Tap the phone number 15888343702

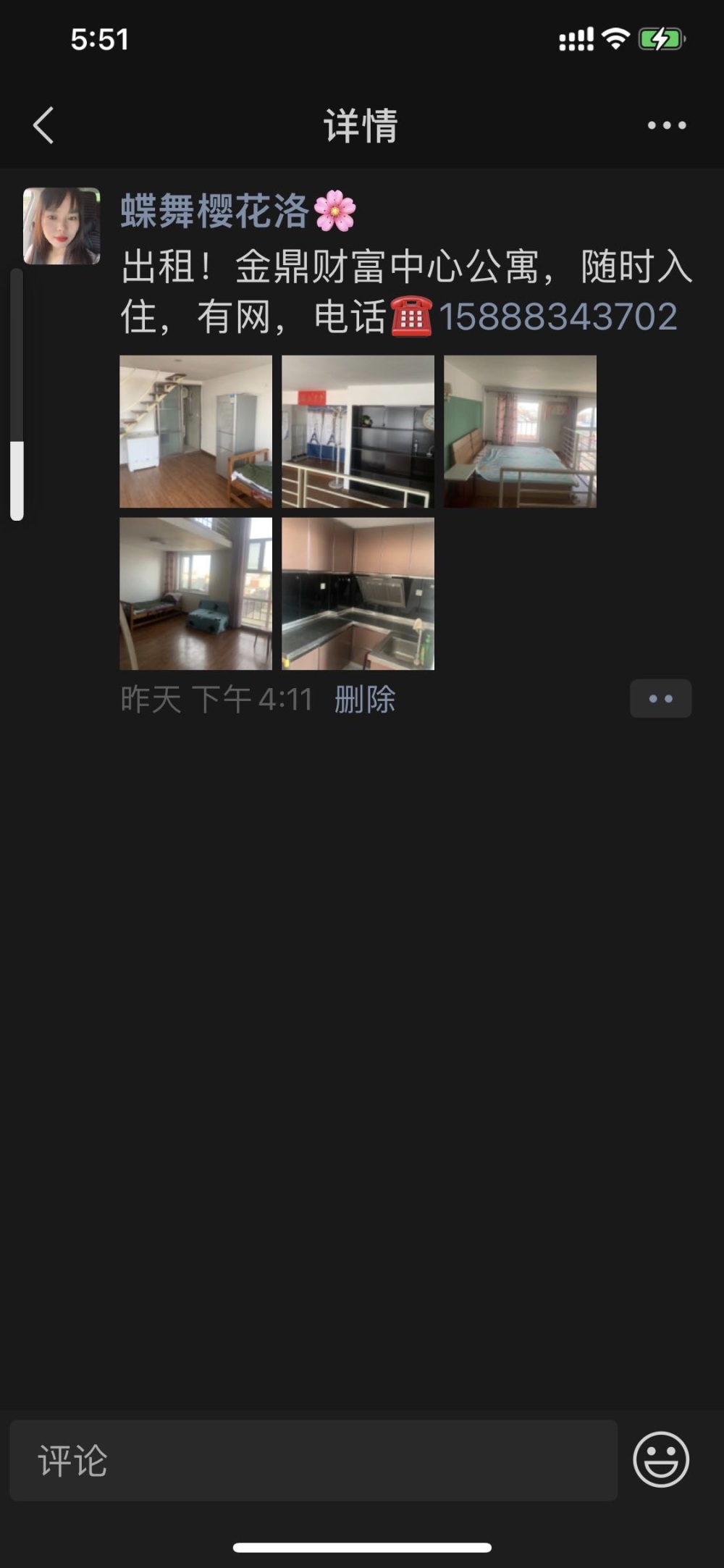(557, 316)
